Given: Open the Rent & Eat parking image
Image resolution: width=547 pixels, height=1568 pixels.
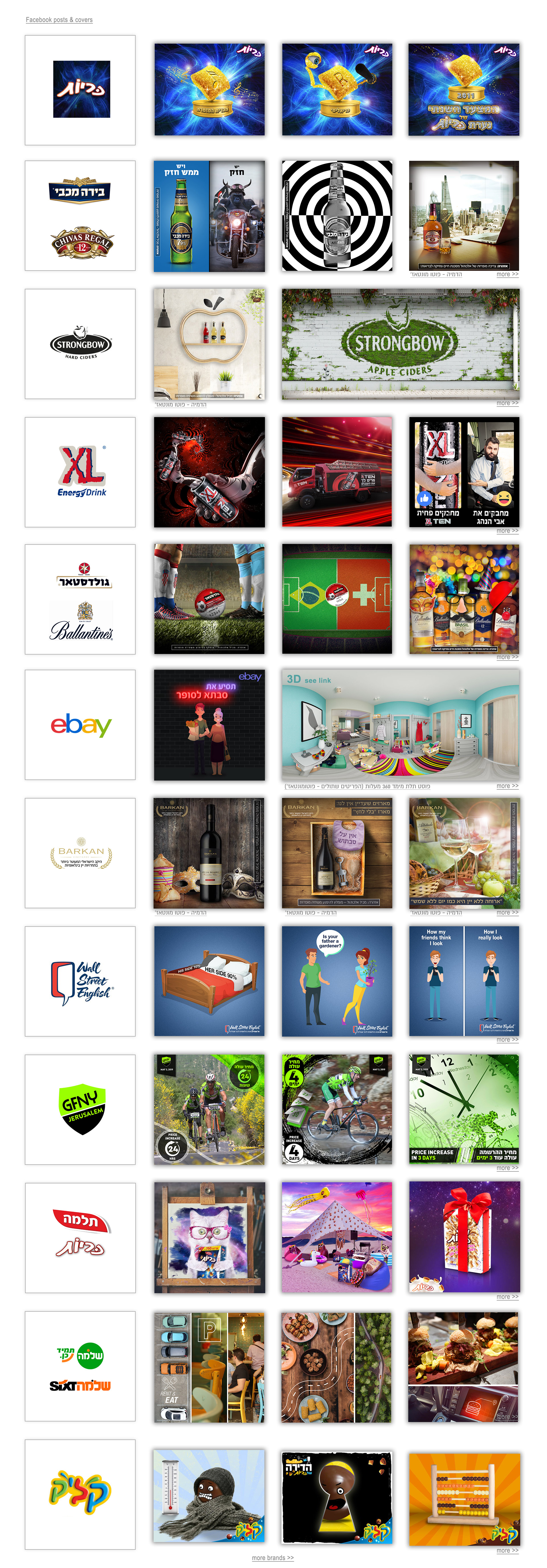Looking at the screenshot, I should point(209,1366).
